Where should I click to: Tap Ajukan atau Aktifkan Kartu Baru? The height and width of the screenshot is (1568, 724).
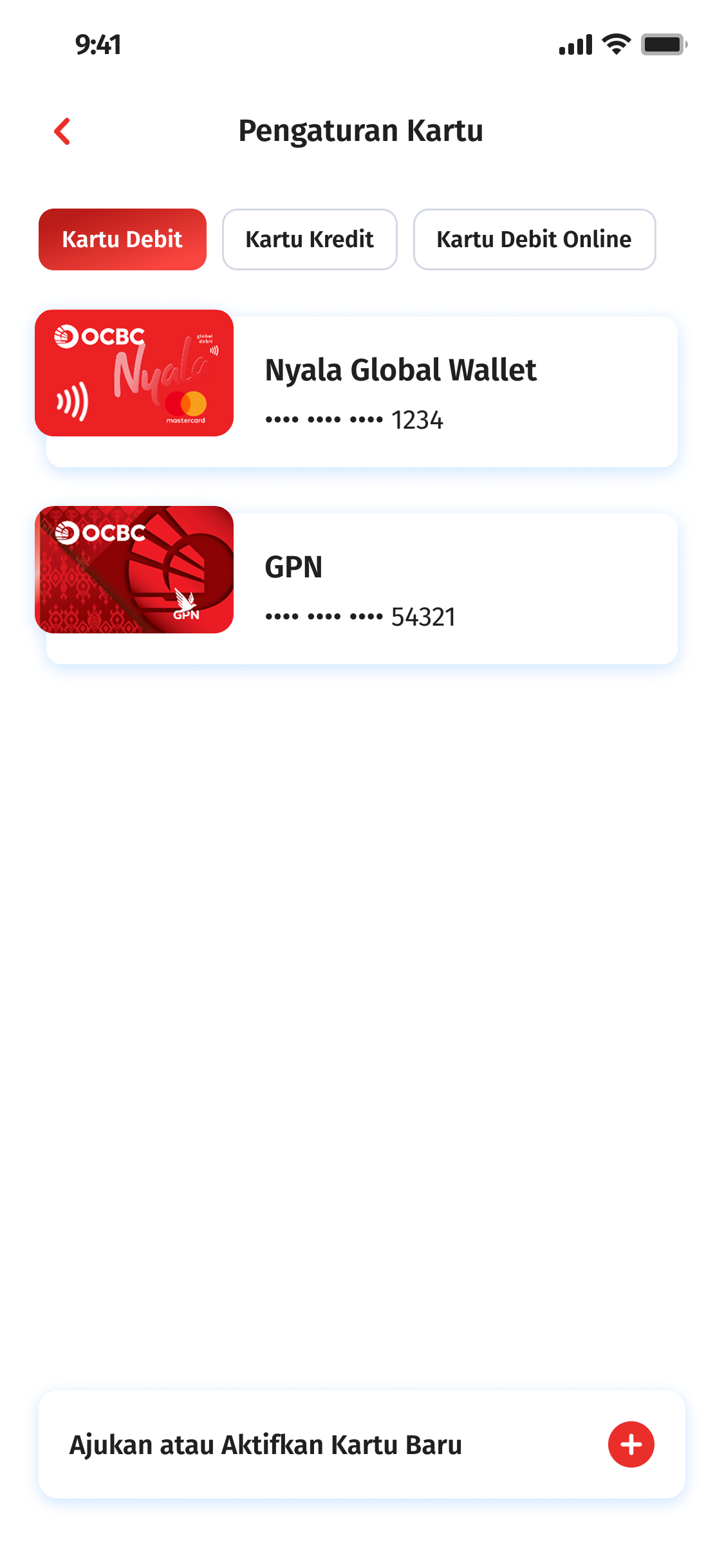[362, 1444]
